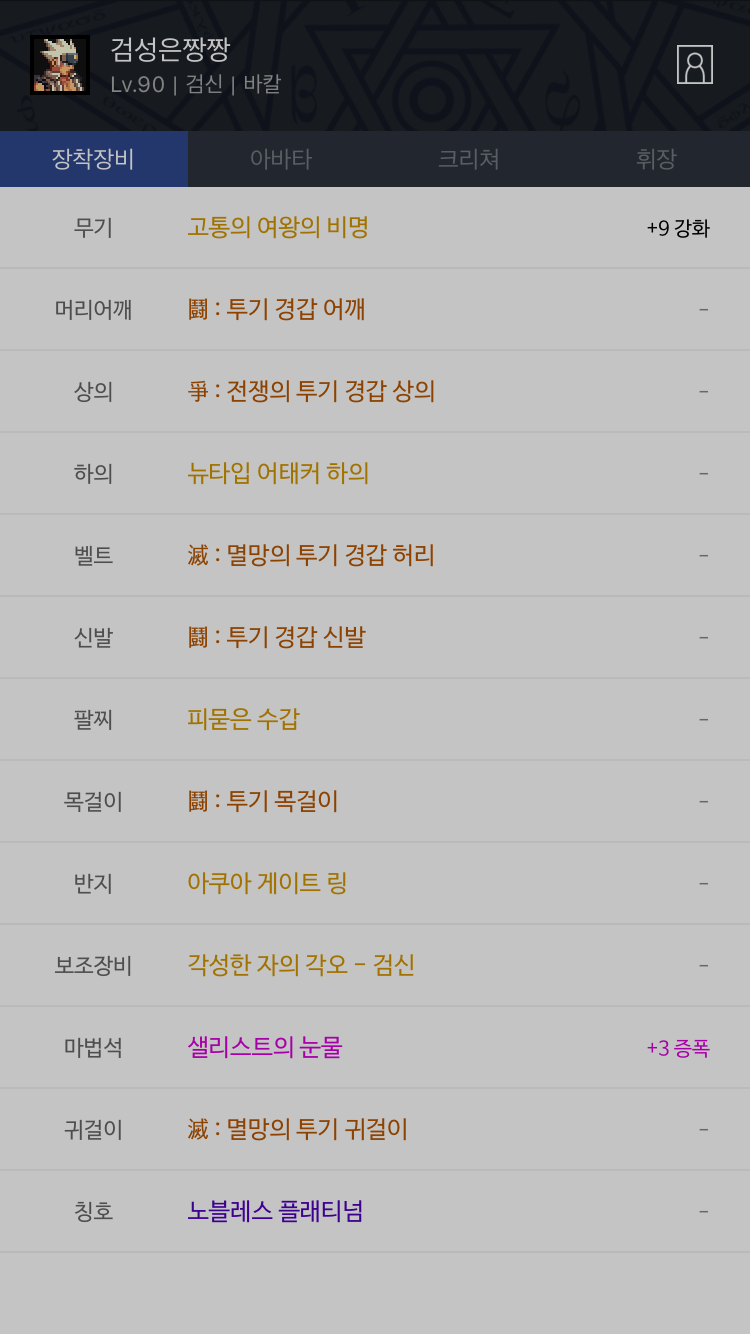View the 멸망의 투기 경갑 허리 belt

coord(311,555)
